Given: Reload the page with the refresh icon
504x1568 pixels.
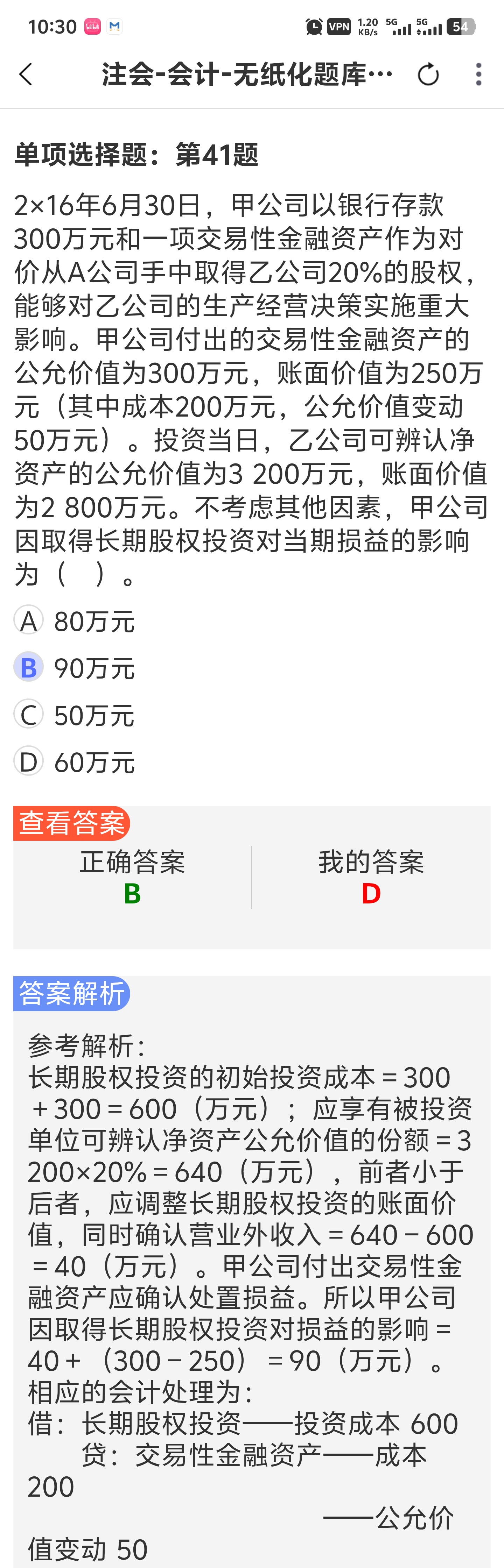Looking at the screenshot, I should [x=428, y=75].
